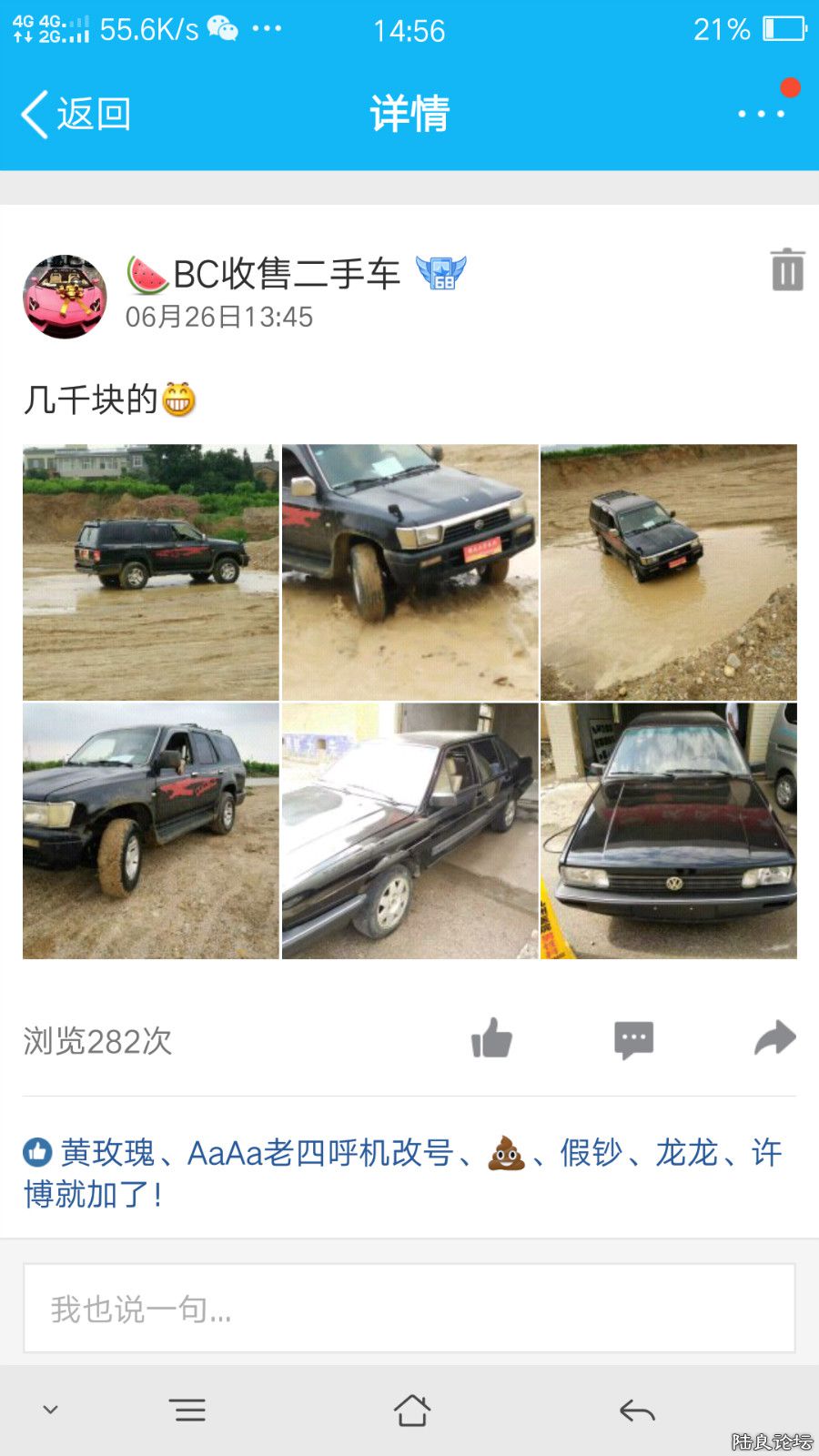Open the black Volkswagen sedan photo
The height and width of the screenshot is (1456, 819).
coord(670,833)
